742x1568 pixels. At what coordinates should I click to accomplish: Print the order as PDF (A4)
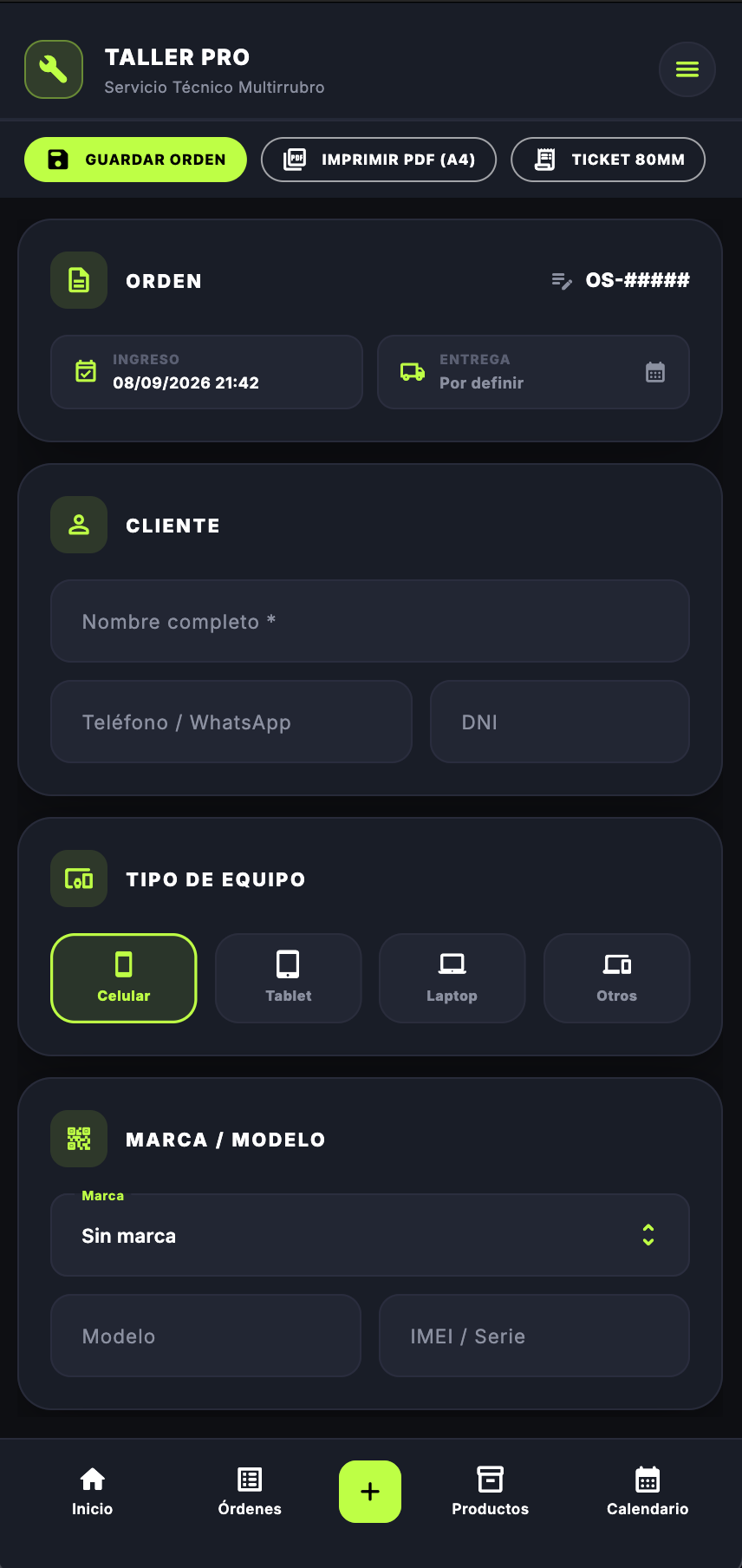click(379, 160)
